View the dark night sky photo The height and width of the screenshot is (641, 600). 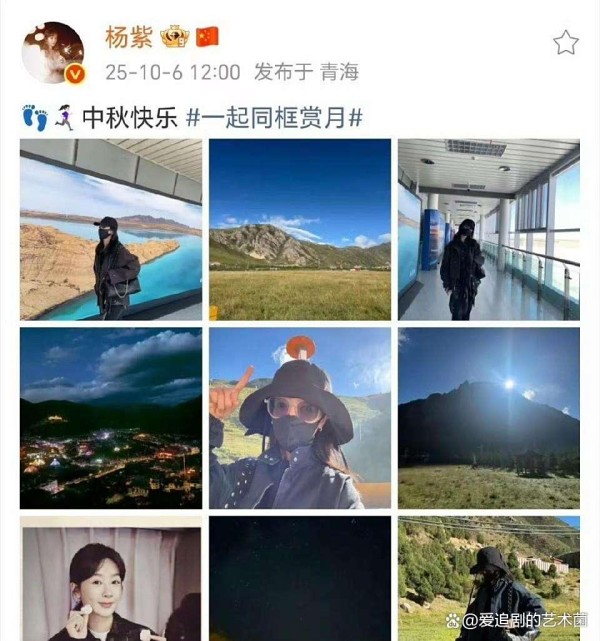300,579
